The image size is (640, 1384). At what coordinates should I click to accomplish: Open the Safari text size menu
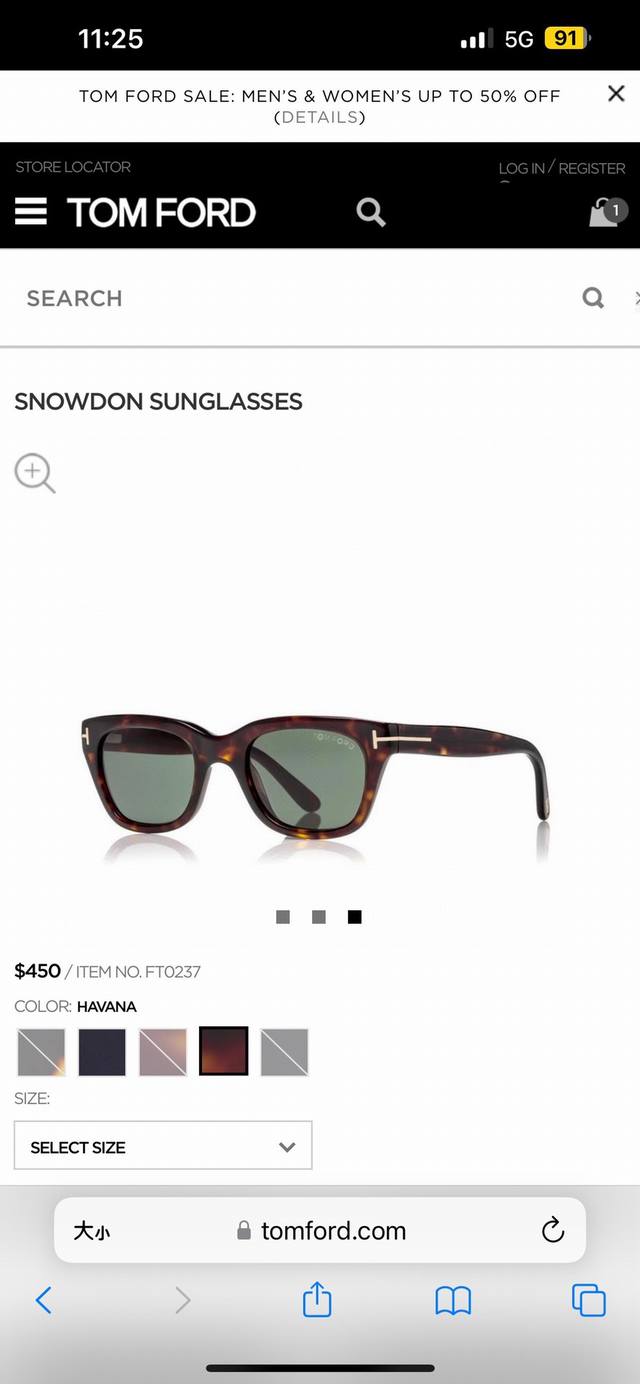tap(91, 1231)
